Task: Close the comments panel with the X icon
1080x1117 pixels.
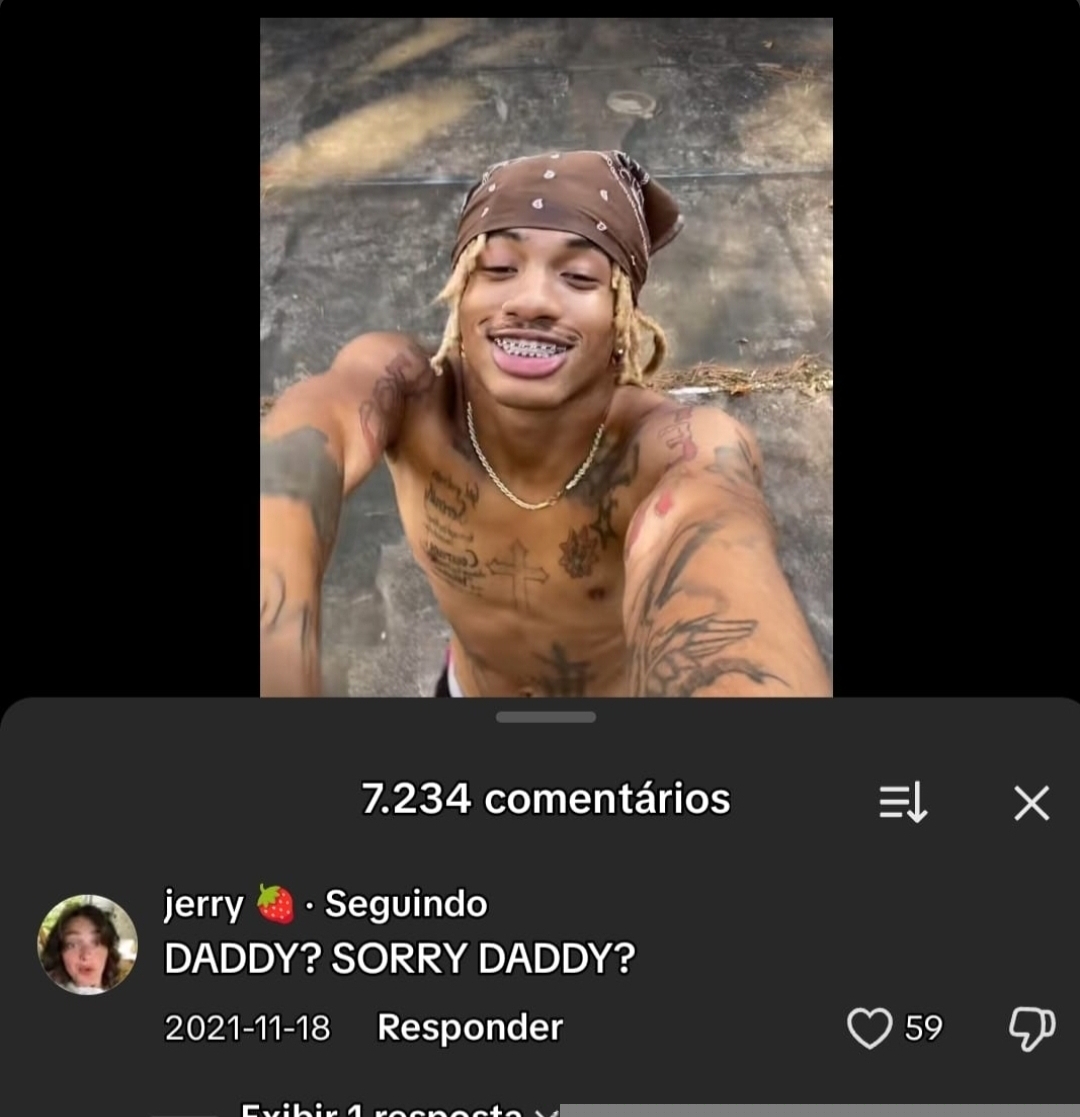Action: [1031, 802]
